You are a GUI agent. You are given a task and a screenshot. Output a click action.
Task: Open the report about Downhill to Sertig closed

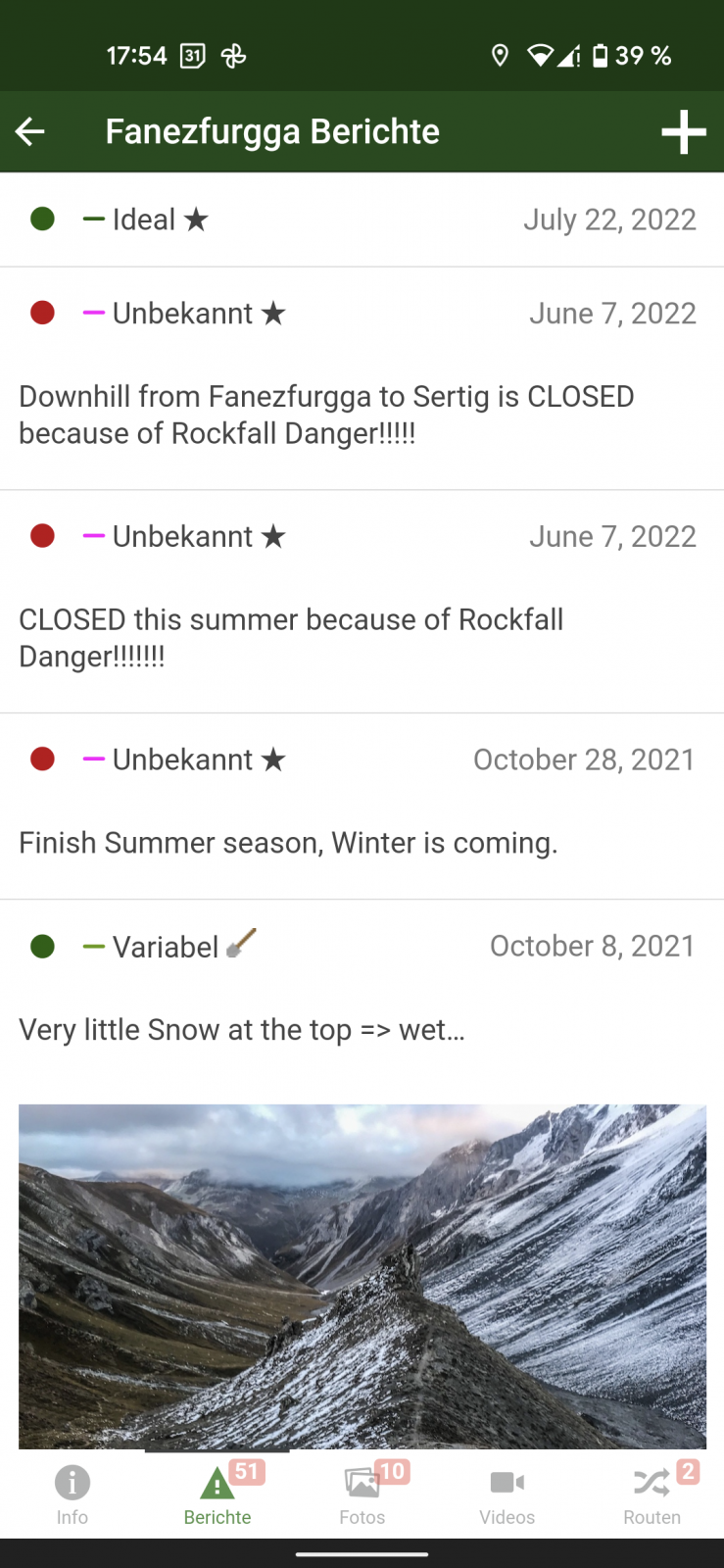(362, 378)
